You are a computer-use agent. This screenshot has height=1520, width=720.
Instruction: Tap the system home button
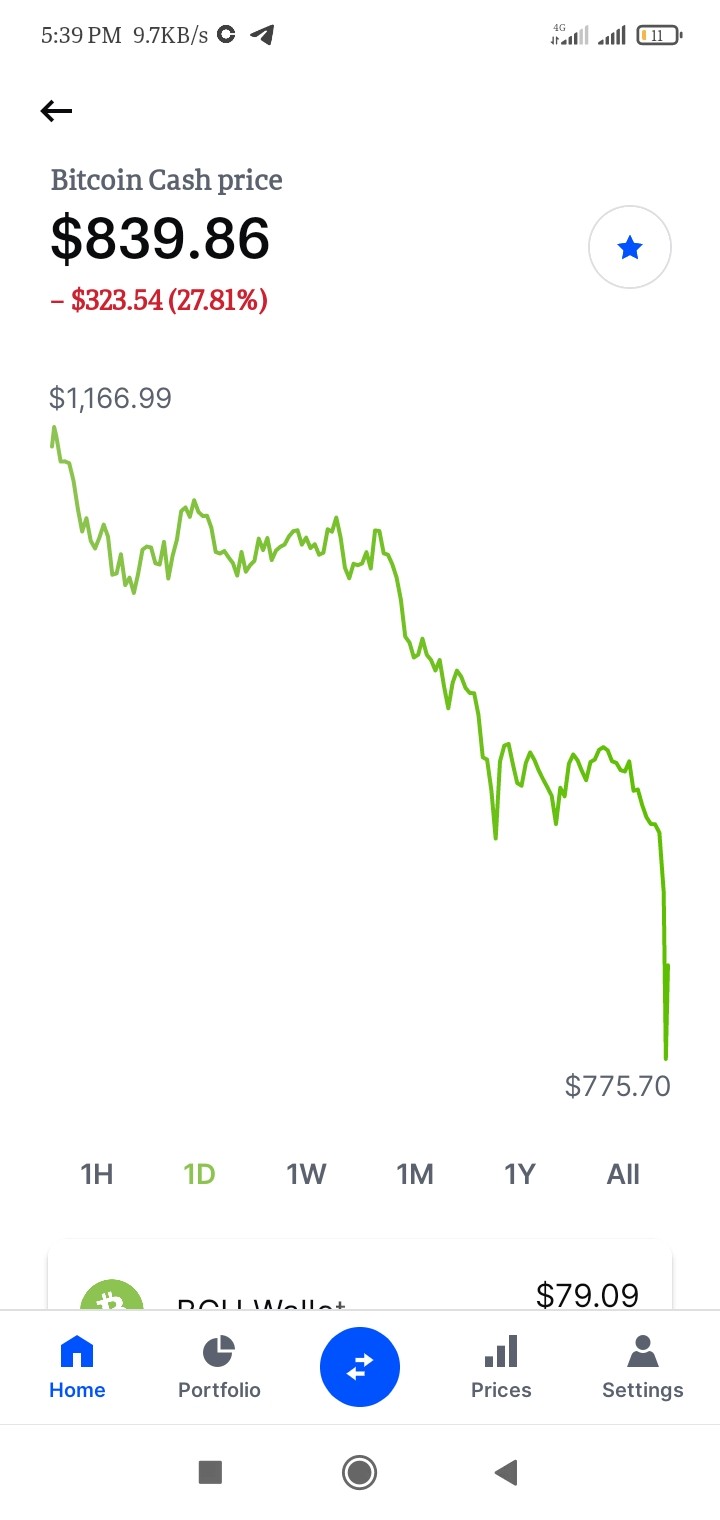[359, 1472]
